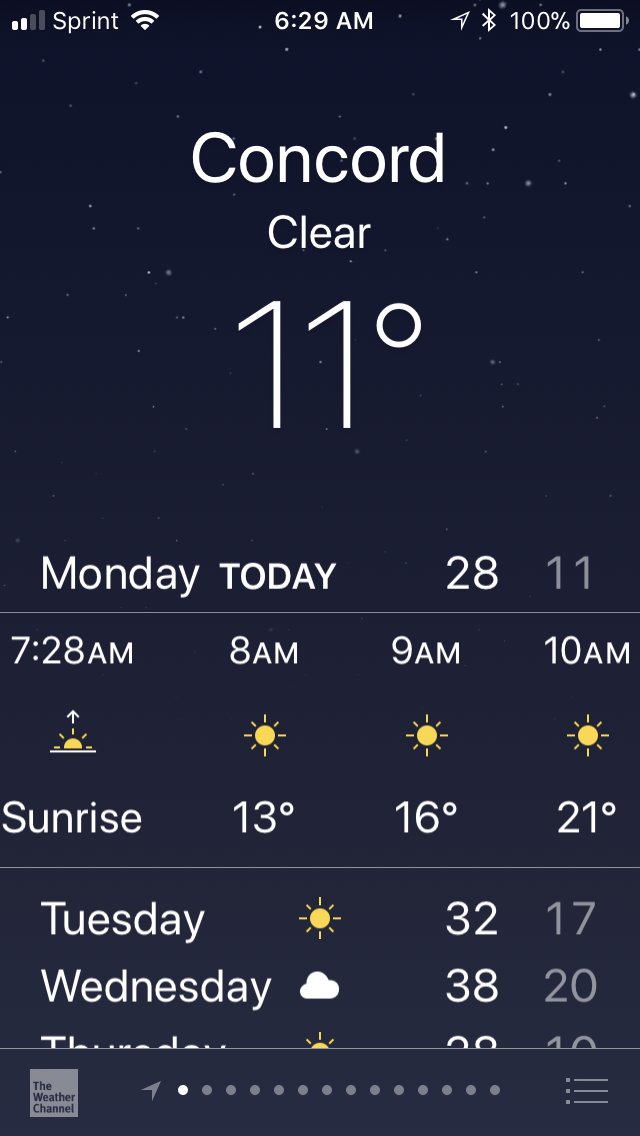Image resolution: width=640 pixels, height=1136 pixels.
Task: Open The Weather Channel link
Action: [54, 1093]
